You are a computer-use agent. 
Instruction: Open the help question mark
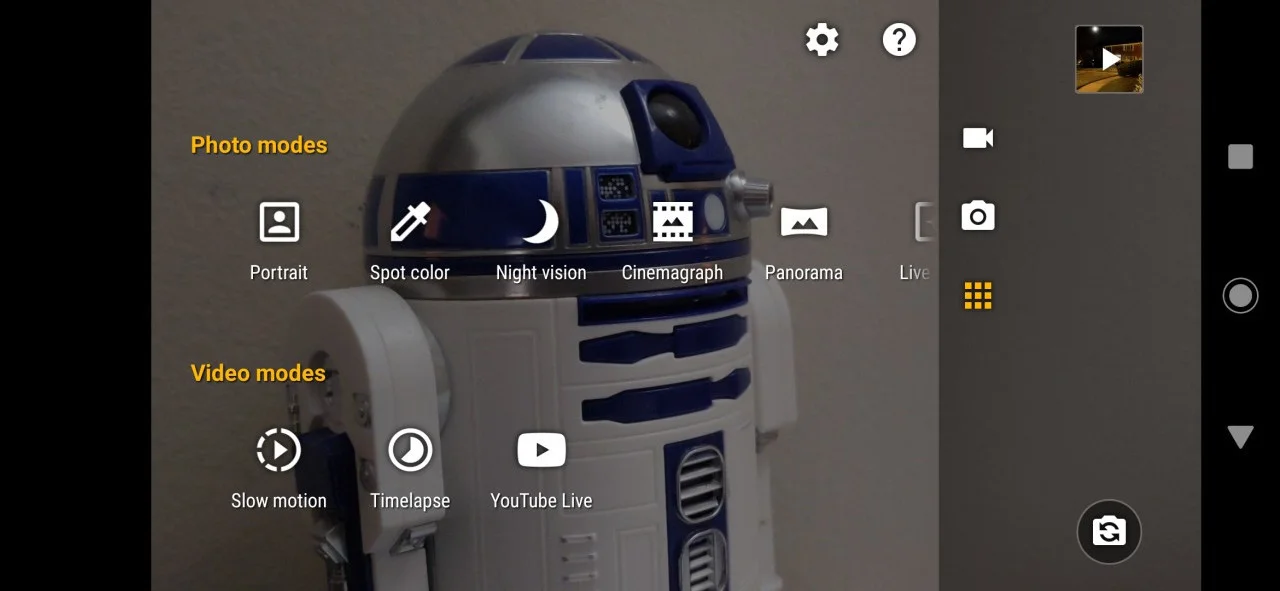pos(899,40)
